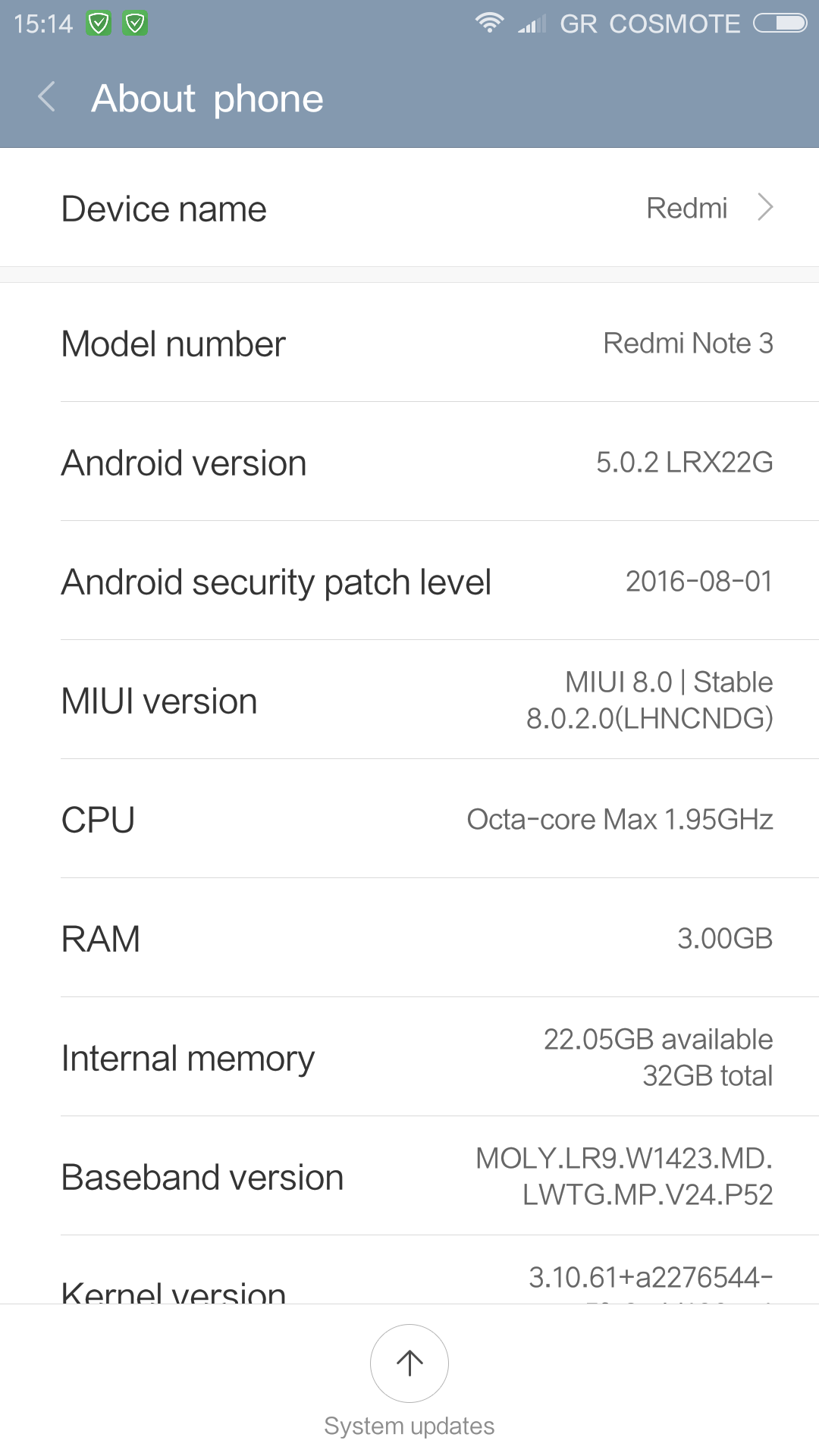Go back from About phone
This screenshot has width=819, height=1456.
pyautogui.click(x=47, y=97)
